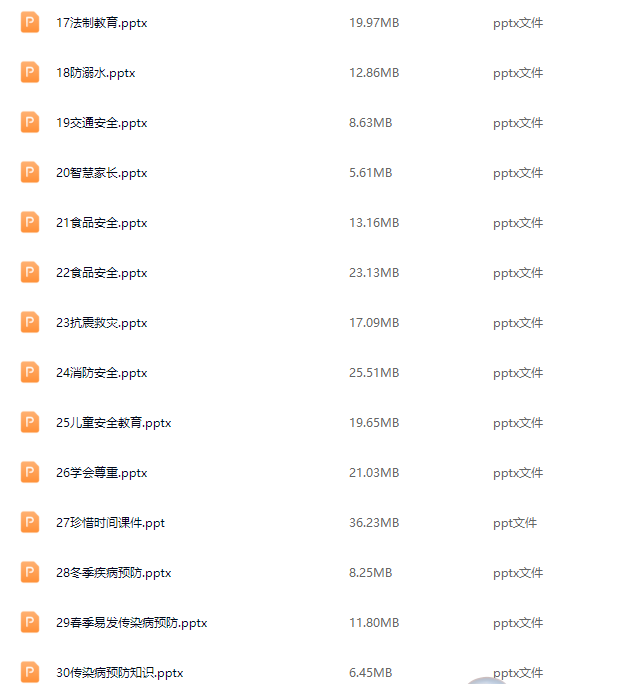
Task: Open the file 20智慧家长.pptx
Action: (x=101, y=172)
